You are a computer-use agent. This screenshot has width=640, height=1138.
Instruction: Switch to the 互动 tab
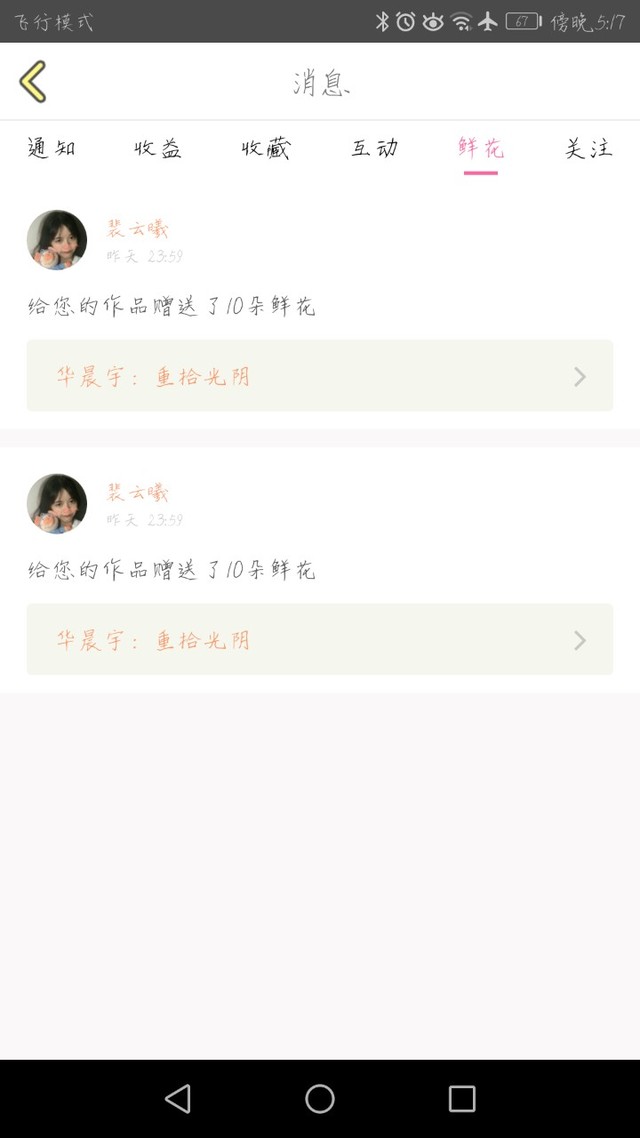pos(374,149)
